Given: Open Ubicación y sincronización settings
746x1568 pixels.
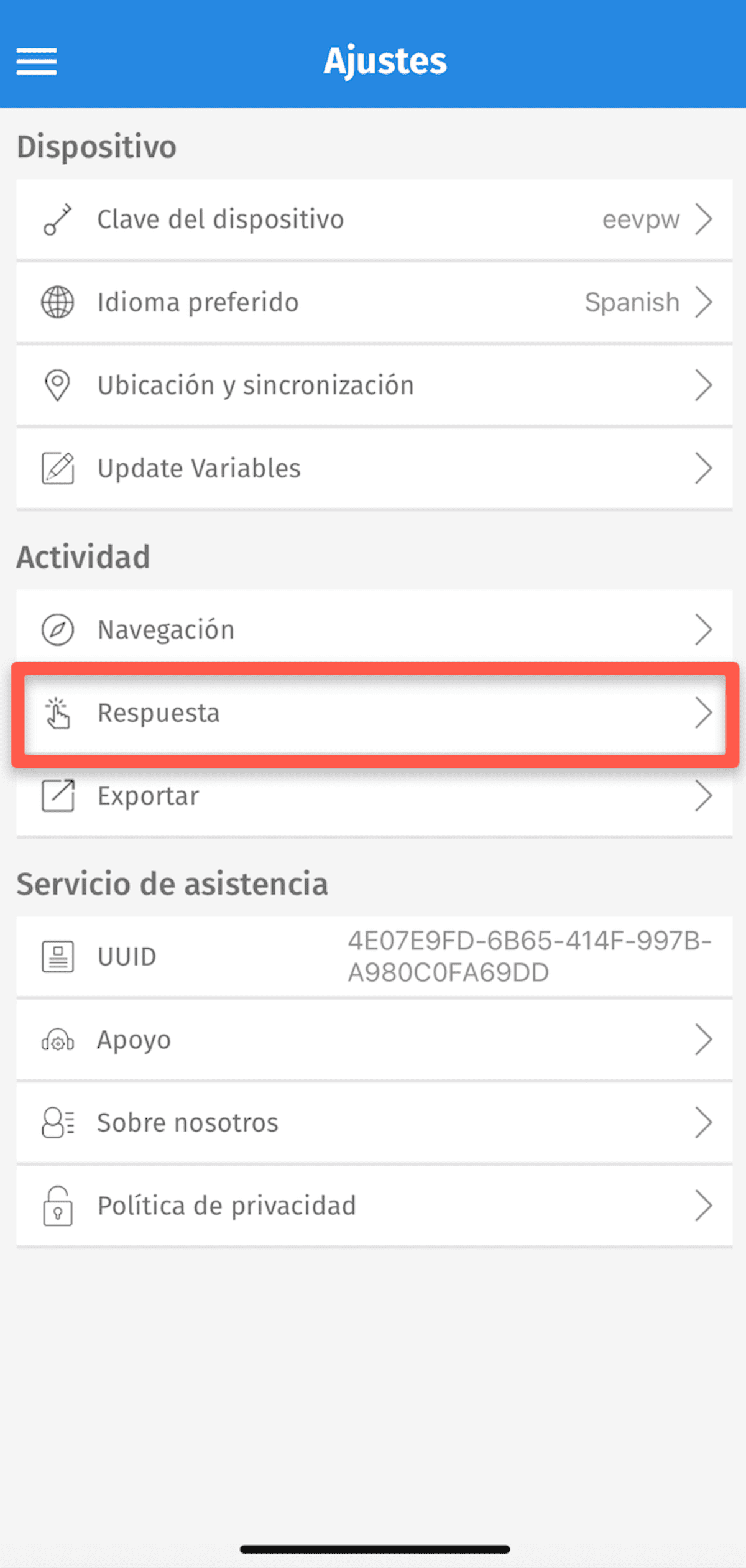Looking at the screenshot, I should point(374,385).
